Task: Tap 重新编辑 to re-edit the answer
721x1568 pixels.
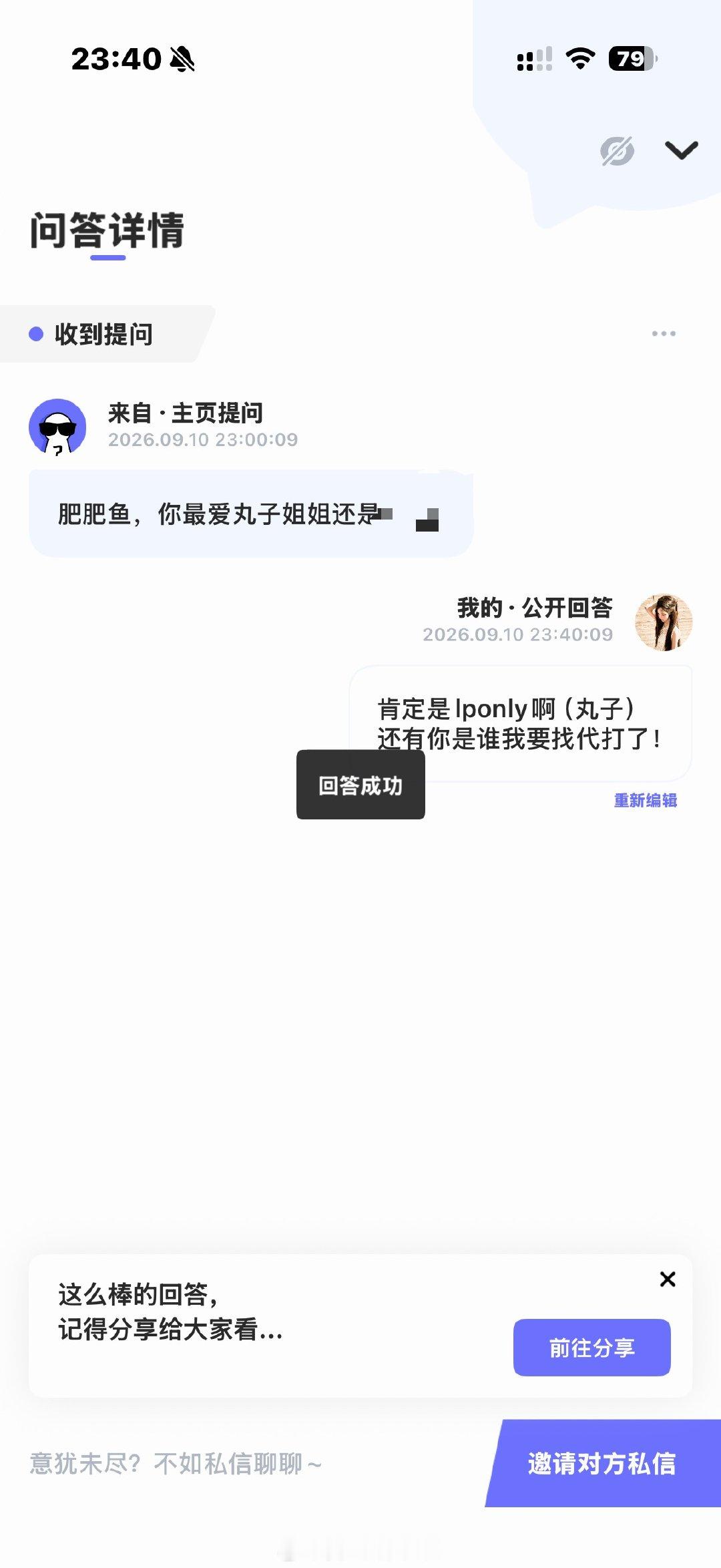Action: point(646,800)
